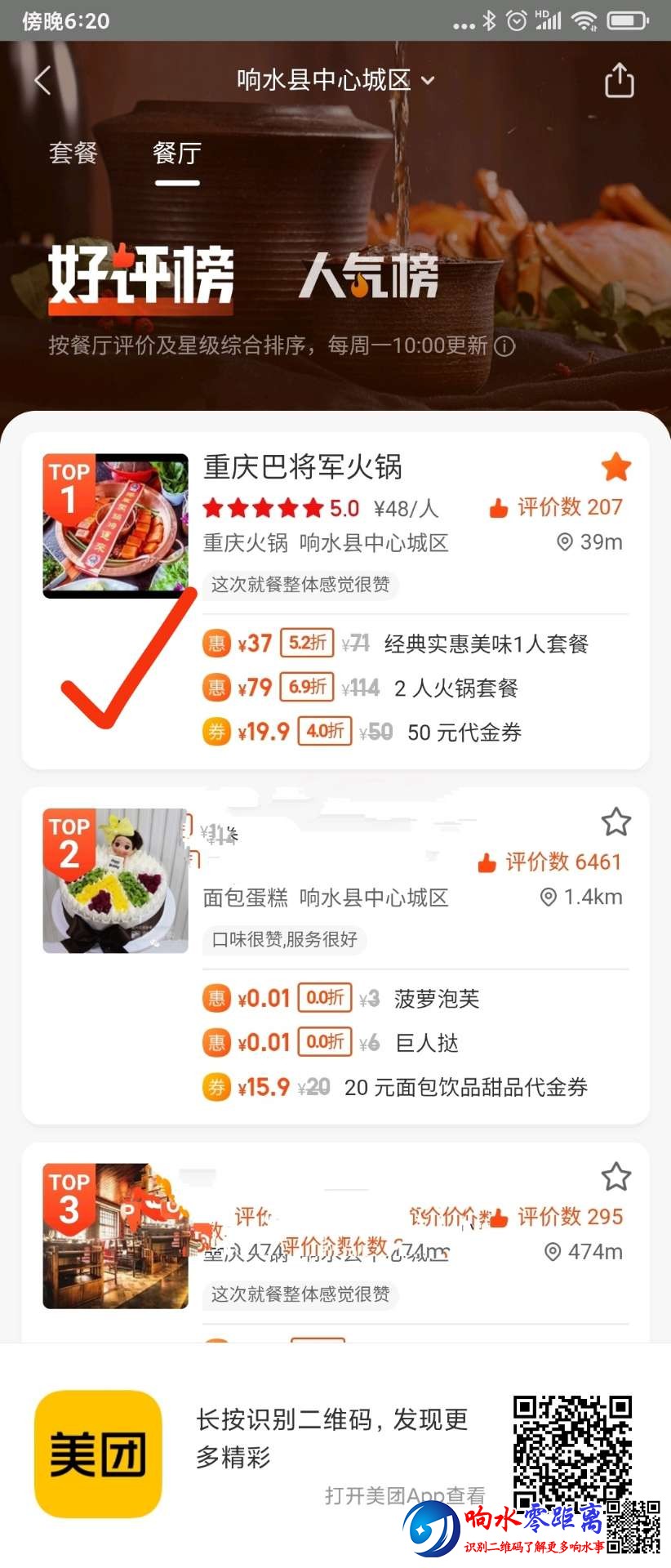This screenshot has width=671, height=1568.
Task: Switch to the 套餐 tab
Action: pyautogui.click(x=73, y=153)
